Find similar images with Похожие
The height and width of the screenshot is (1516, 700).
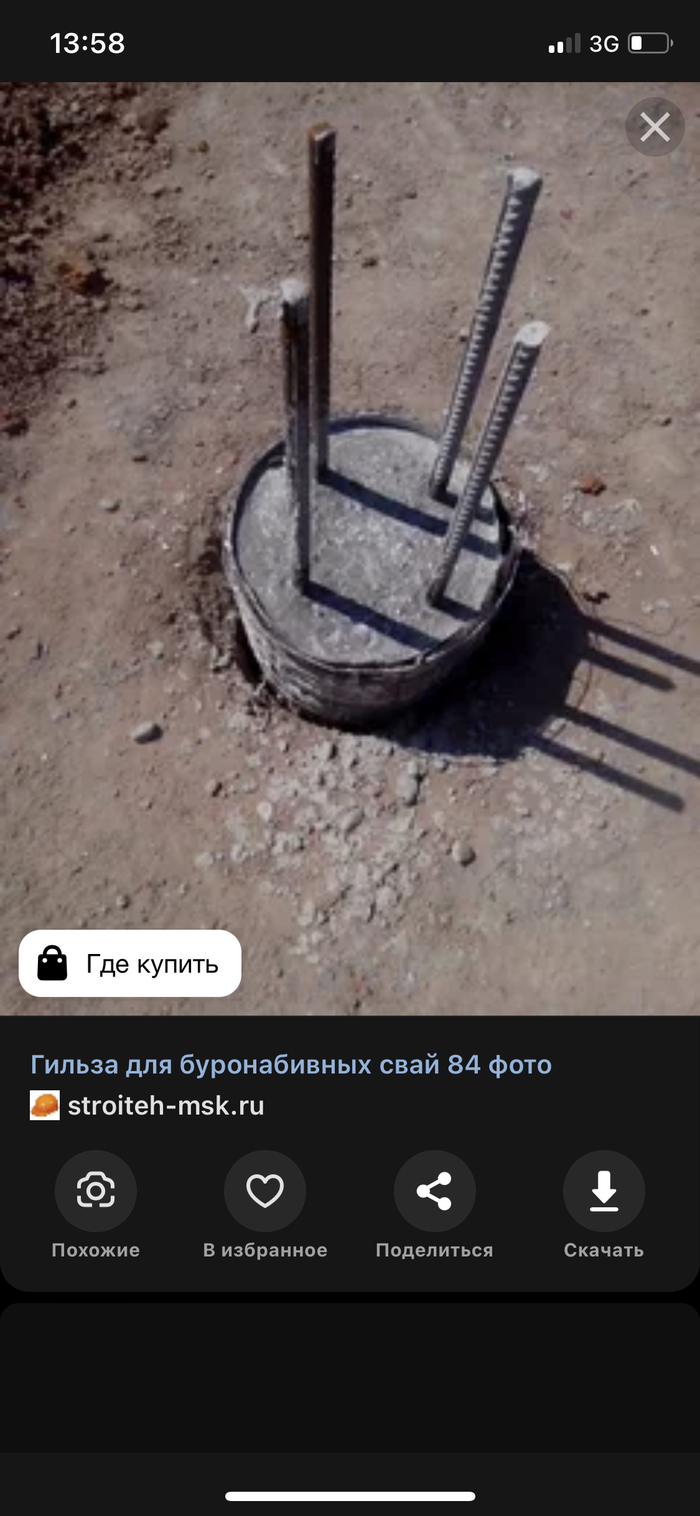(x=96, y=1191)
